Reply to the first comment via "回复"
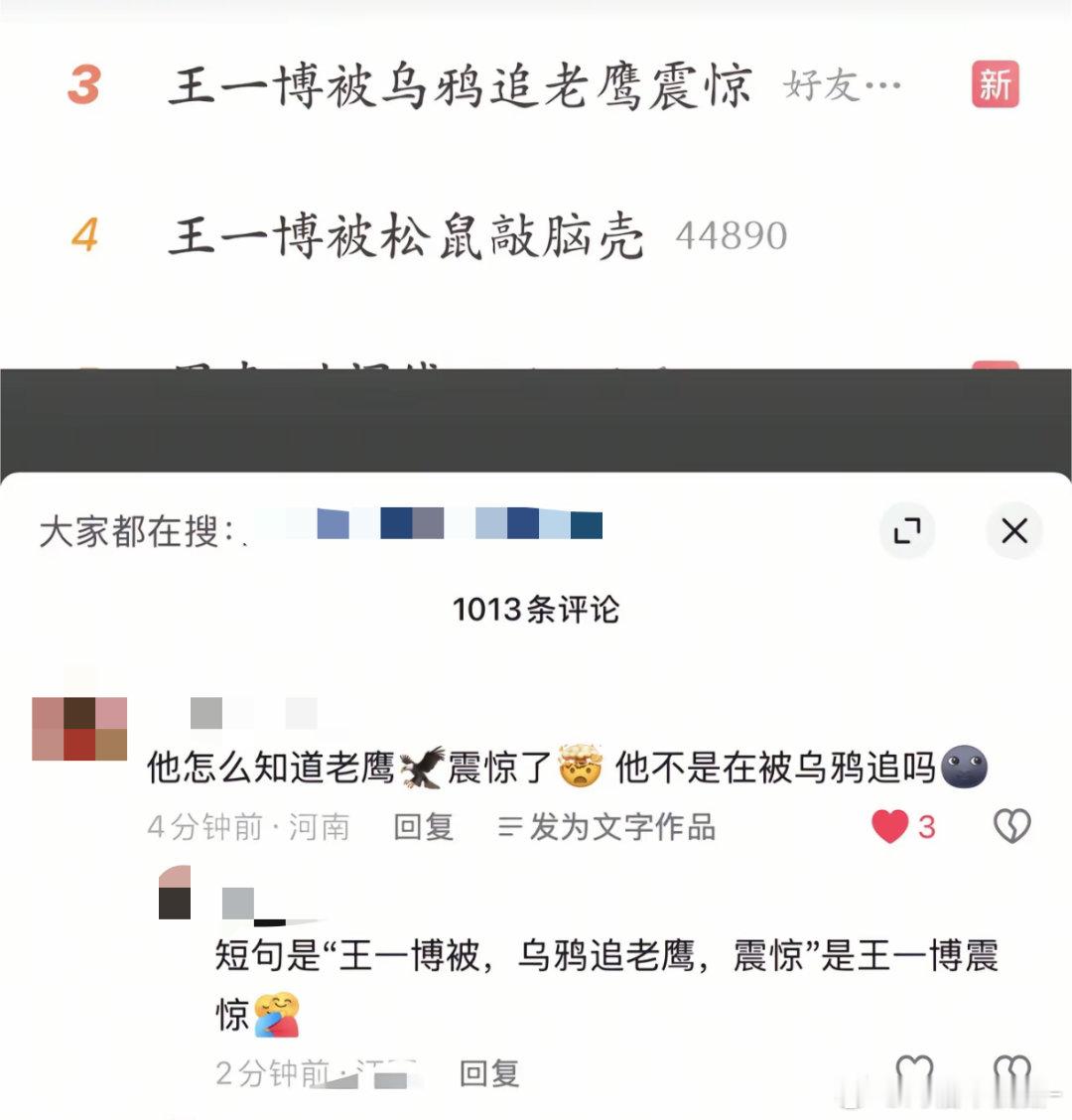The width and height of the screenshot is (1072, 1120). 425,825
